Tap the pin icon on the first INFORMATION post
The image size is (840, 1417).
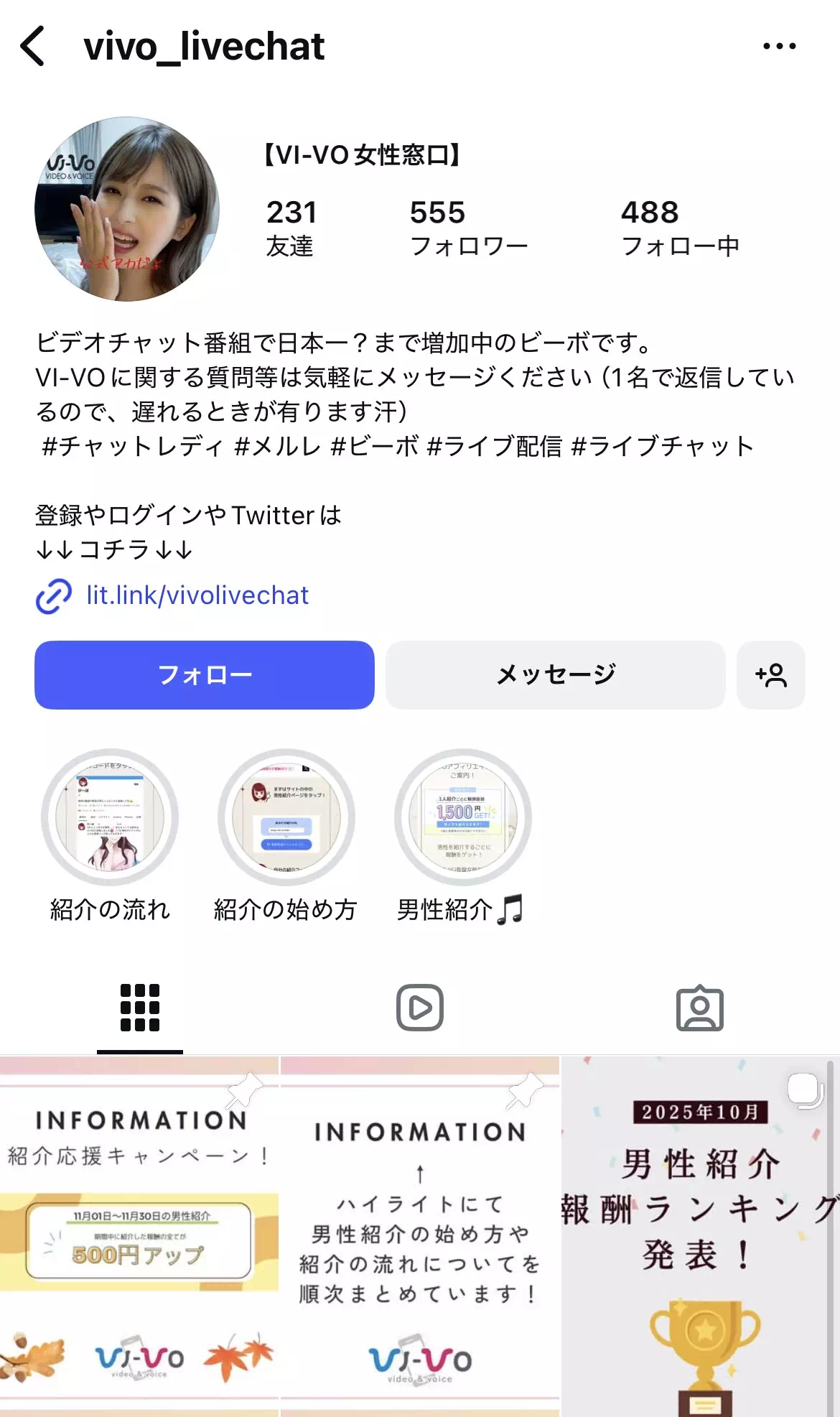(x=247, y=1090)
